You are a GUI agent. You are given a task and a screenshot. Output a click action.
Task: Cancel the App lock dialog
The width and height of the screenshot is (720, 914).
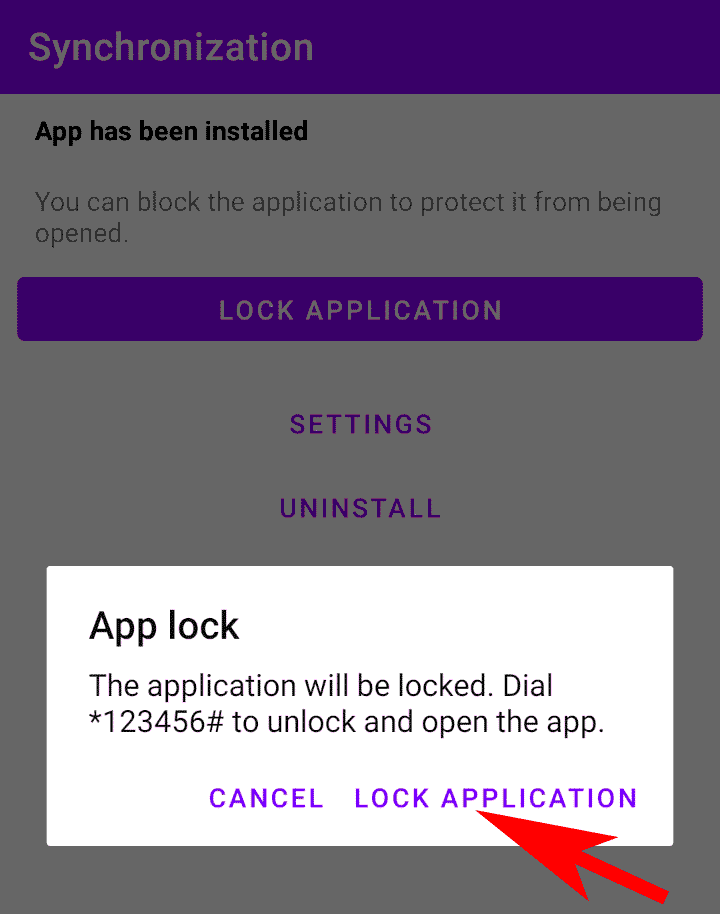266,798
